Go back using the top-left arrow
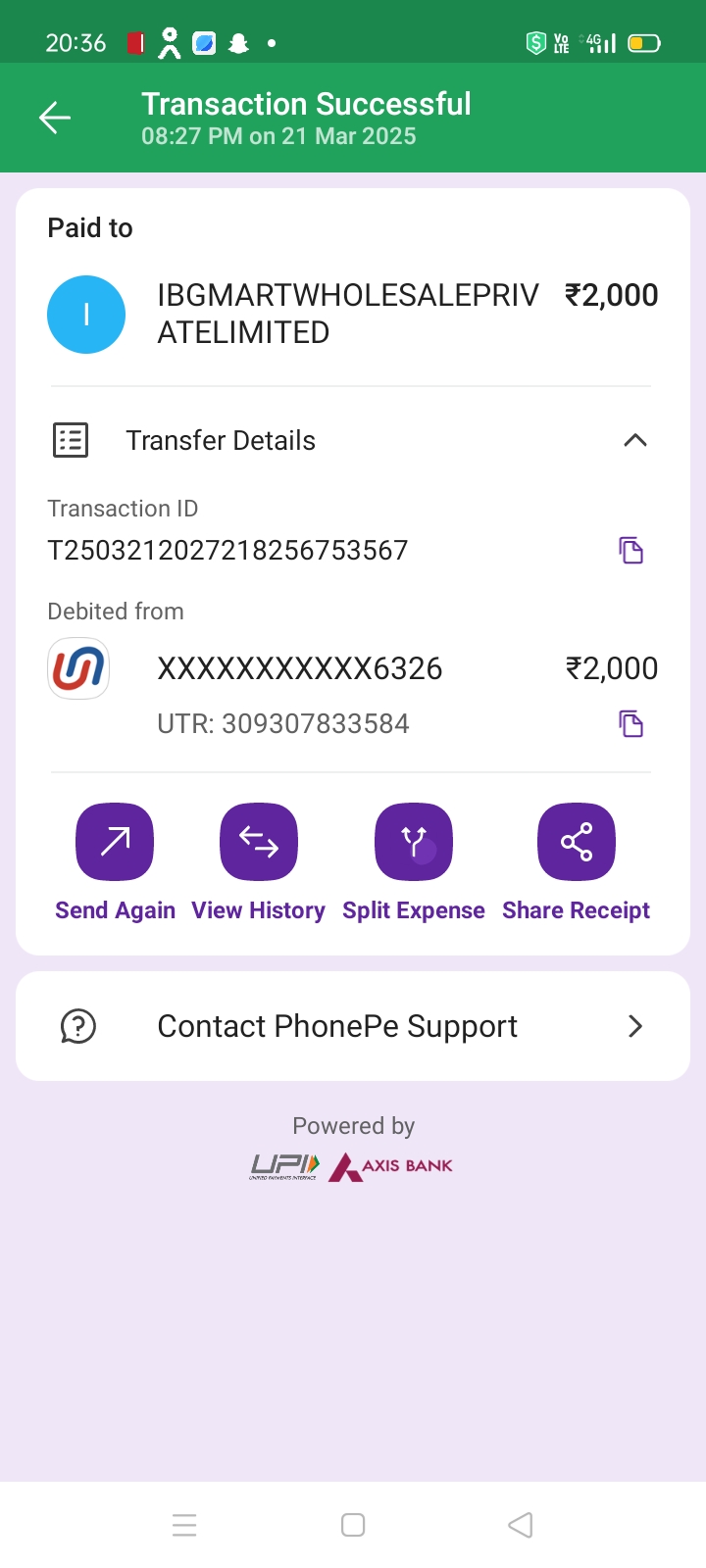This screenshot has width=706, height=1568. pyautogui.click(x=55, y=119)
